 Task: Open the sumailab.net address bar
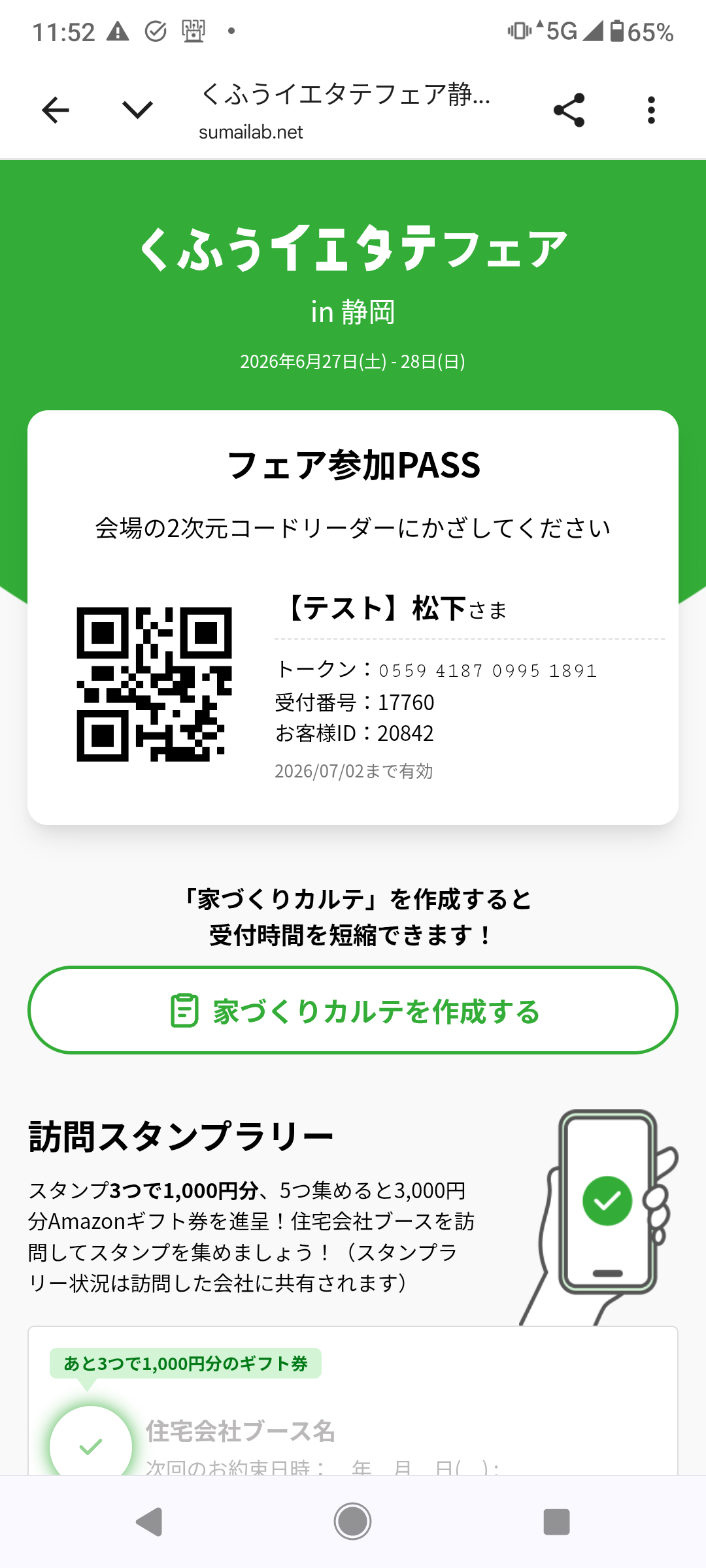coord(250,133)
